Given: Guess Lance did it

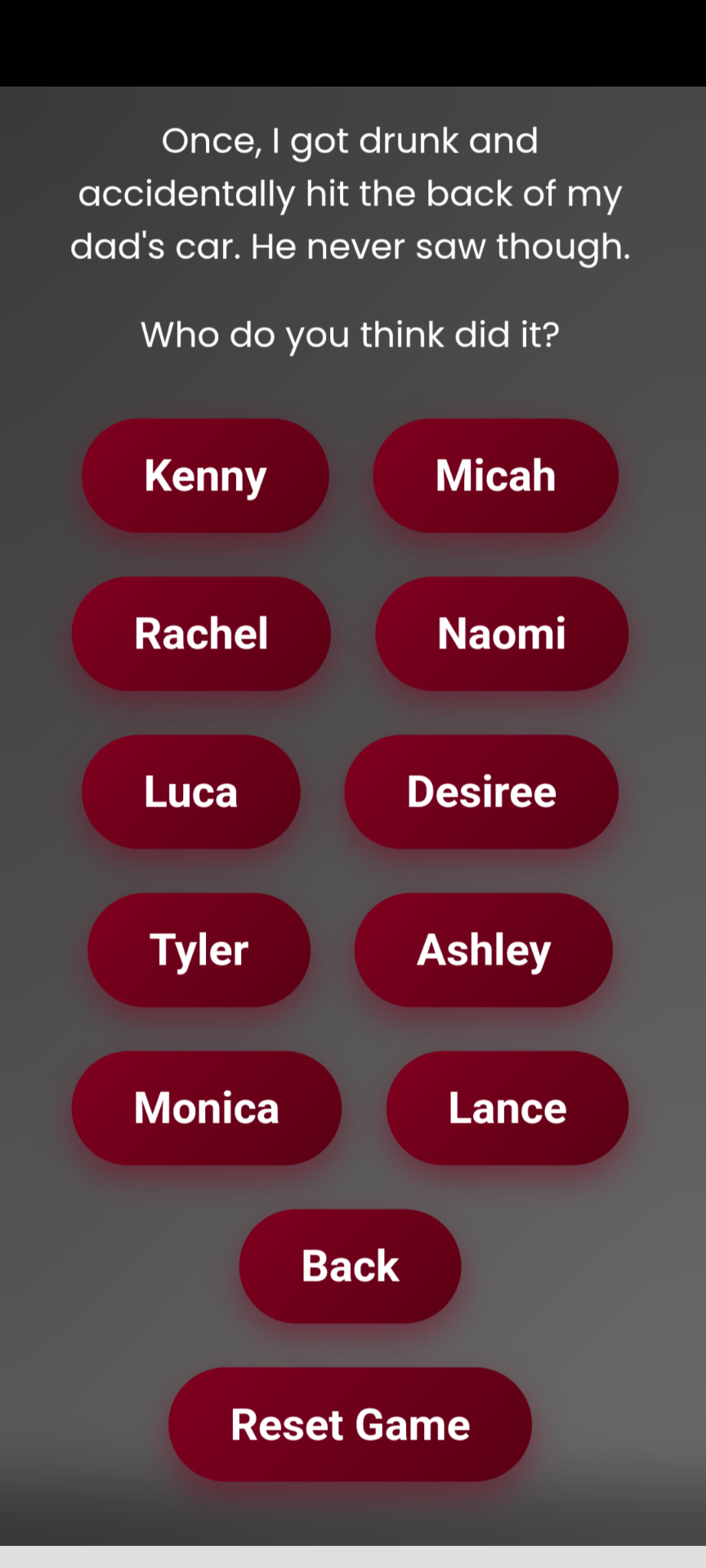Looking at the screenshot, I should click(507, 1108).
